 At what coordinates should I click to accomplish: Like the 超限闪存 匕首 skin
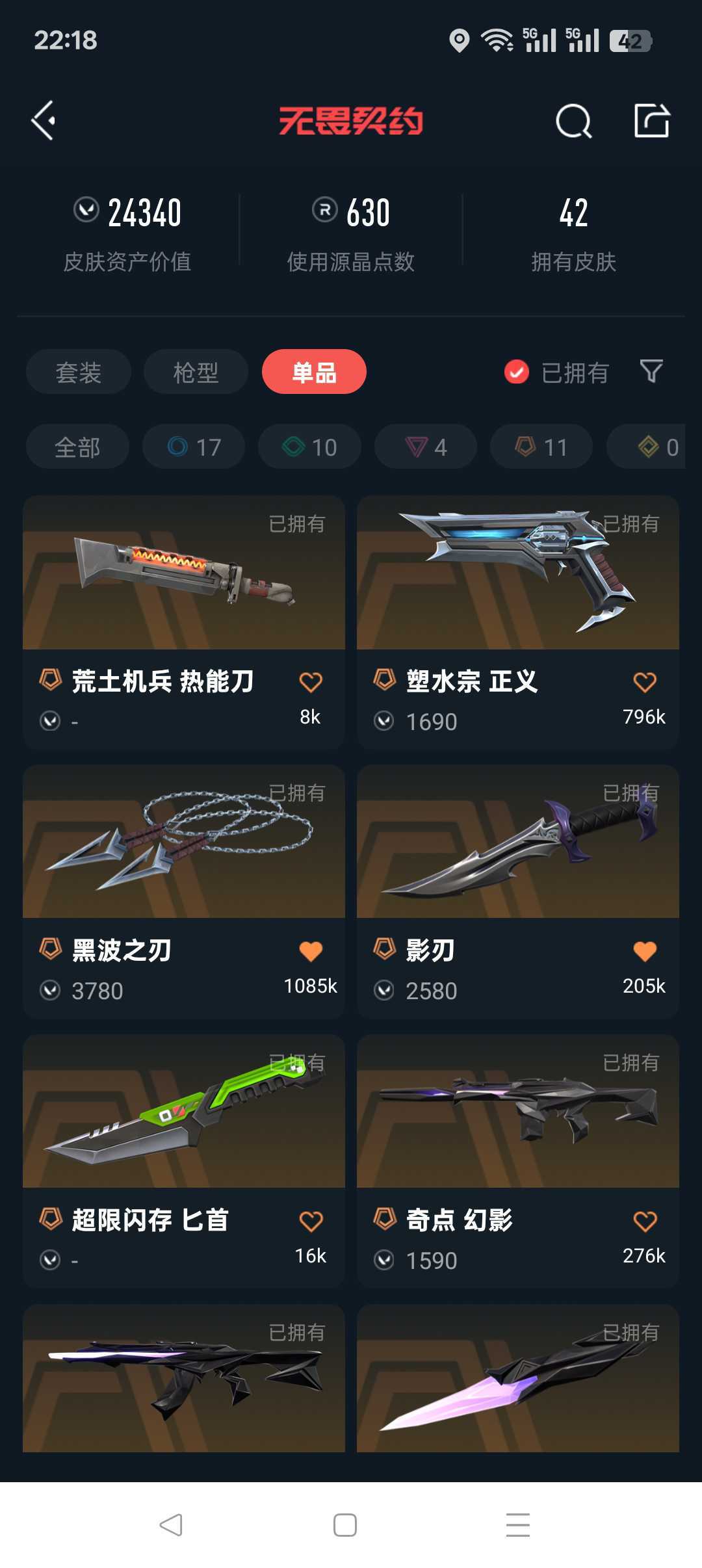click(x=311, y=1221)
